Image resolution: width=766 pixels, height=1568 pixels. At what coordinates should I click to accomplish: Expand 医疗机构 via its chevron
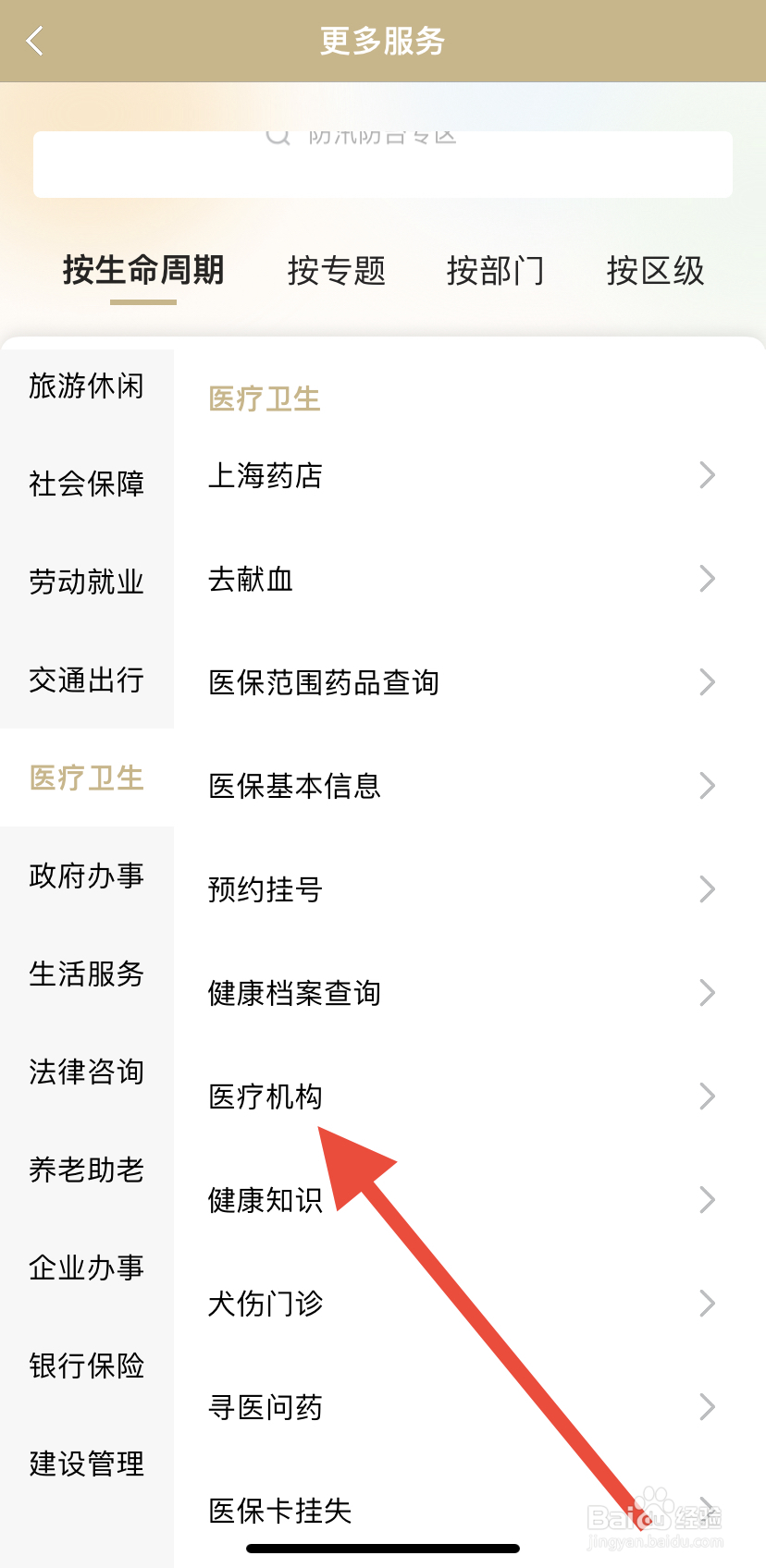[707, 1096]
